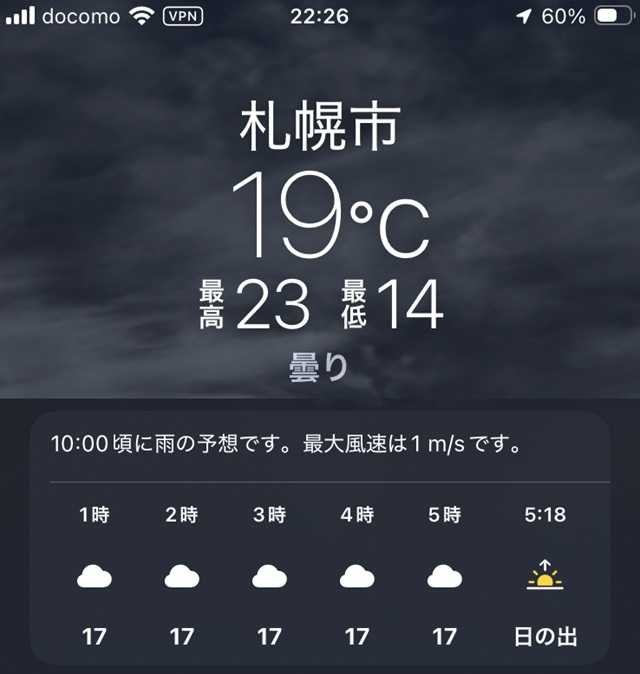Open the hourly forecast card for 札幌市
640x674 pixels.
[x=320, y=538]
